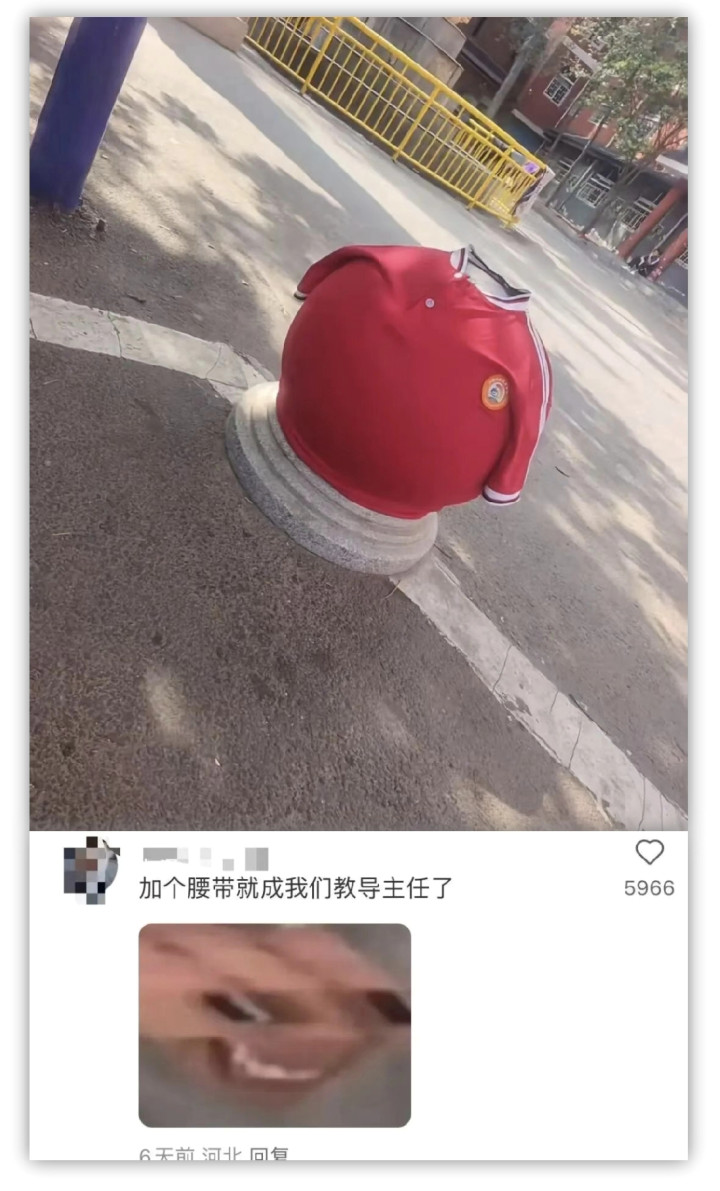720x1191 pixels.
Task: Open the blurry meme image in the comment
Action: click(x=275, y=1025)
